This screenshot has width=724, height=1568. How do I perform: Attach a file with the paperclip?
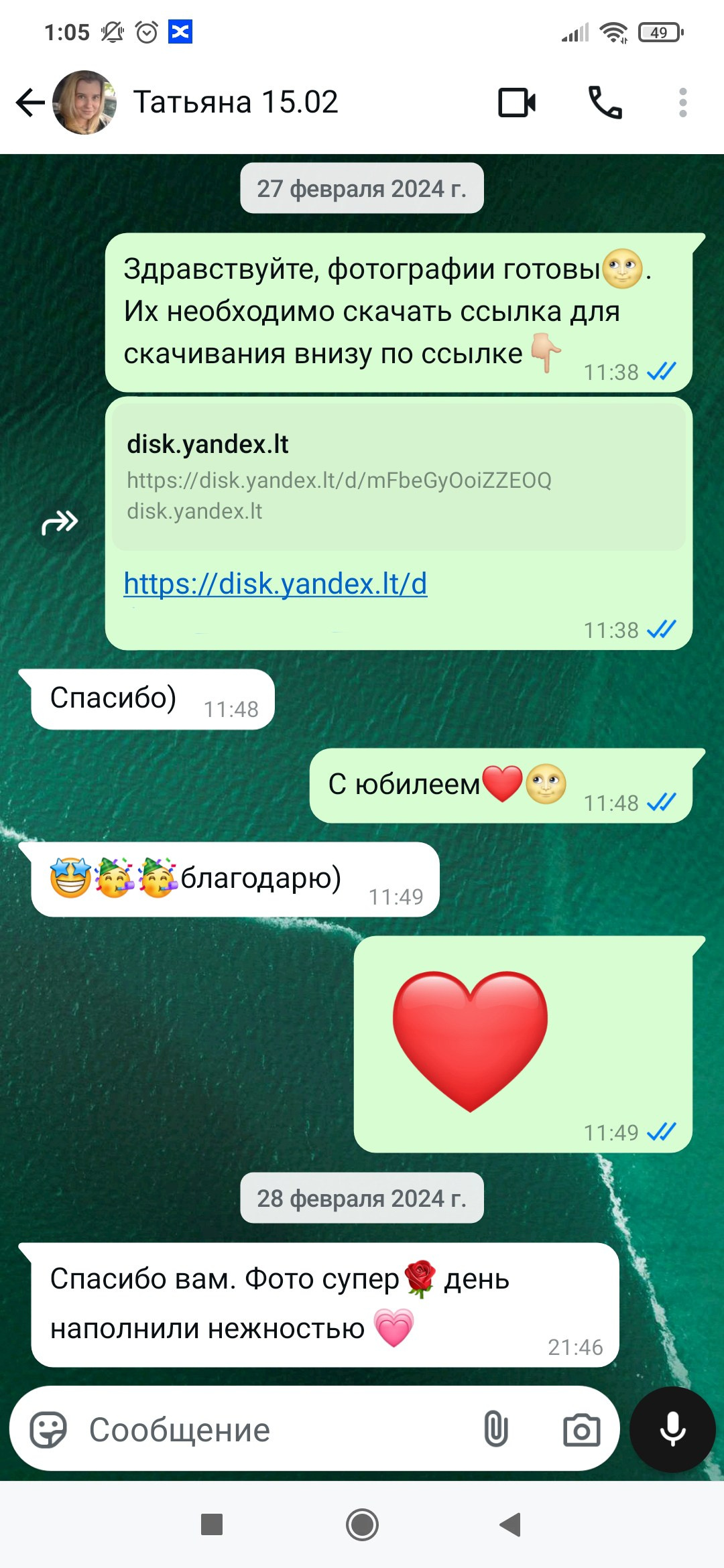pos(496,1430)
